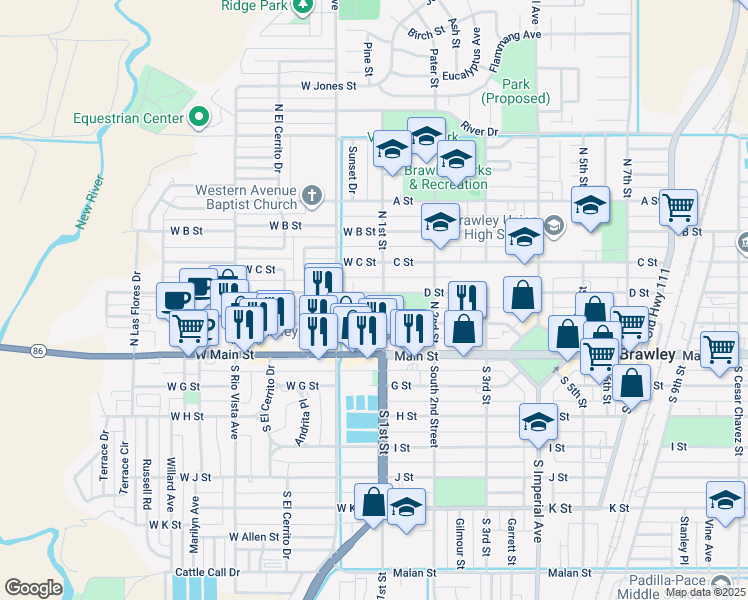The width and height of the screenshot is (748, 600).
Task: Open the shopping bag marker at K St
Action: (x=374, y=503)
